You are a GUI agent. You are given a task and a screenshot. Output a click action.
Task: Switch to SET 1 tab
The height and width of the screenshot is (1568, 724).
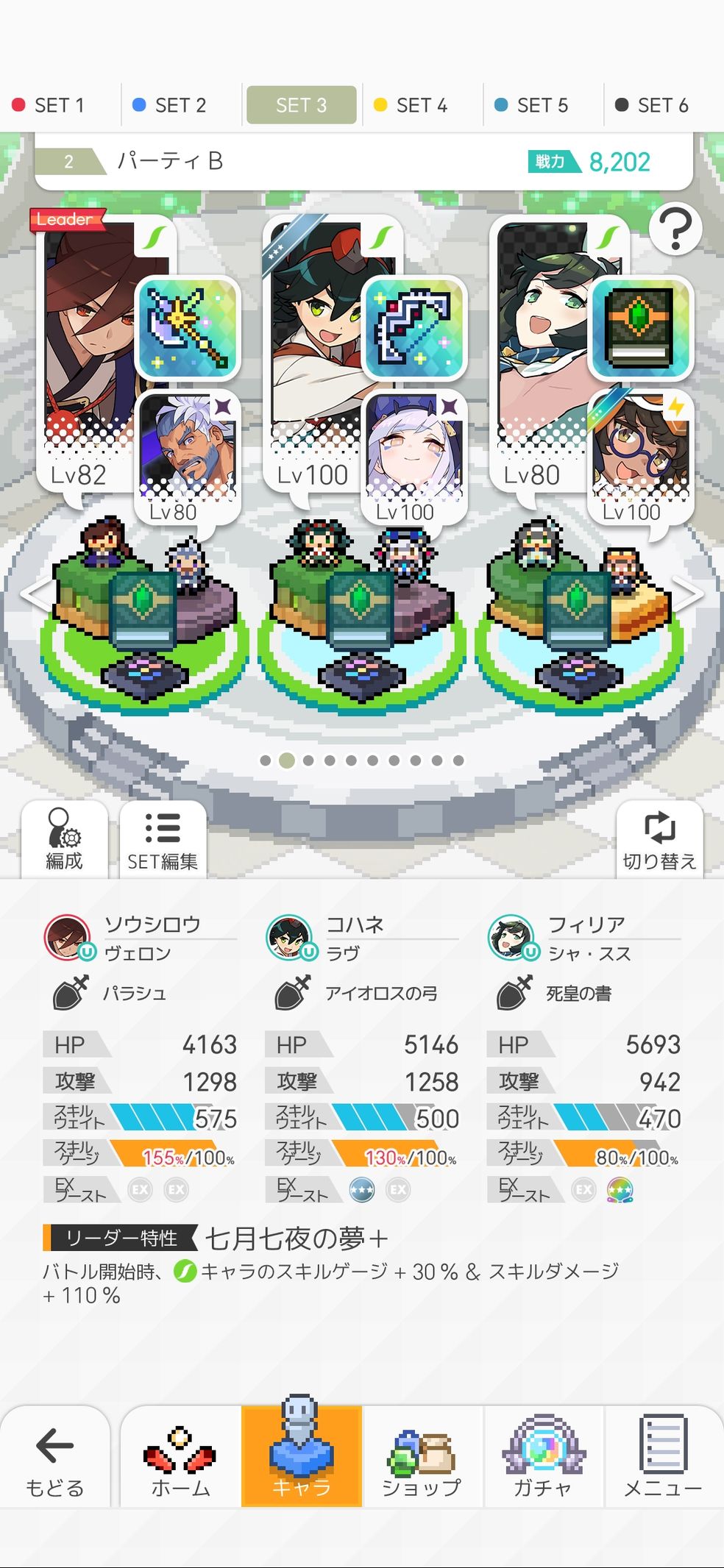[50, 105]
